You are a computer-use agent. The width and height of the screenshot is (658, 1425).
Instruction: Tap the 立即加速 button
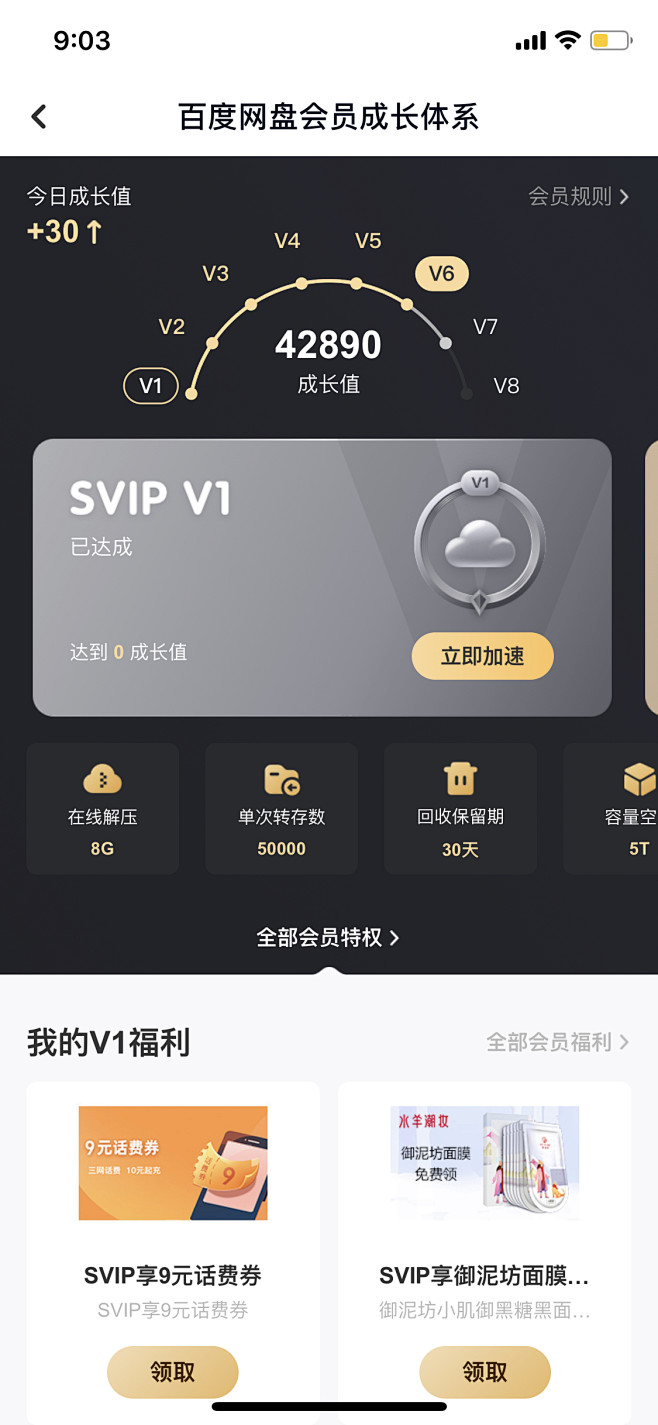pos(482,656)
